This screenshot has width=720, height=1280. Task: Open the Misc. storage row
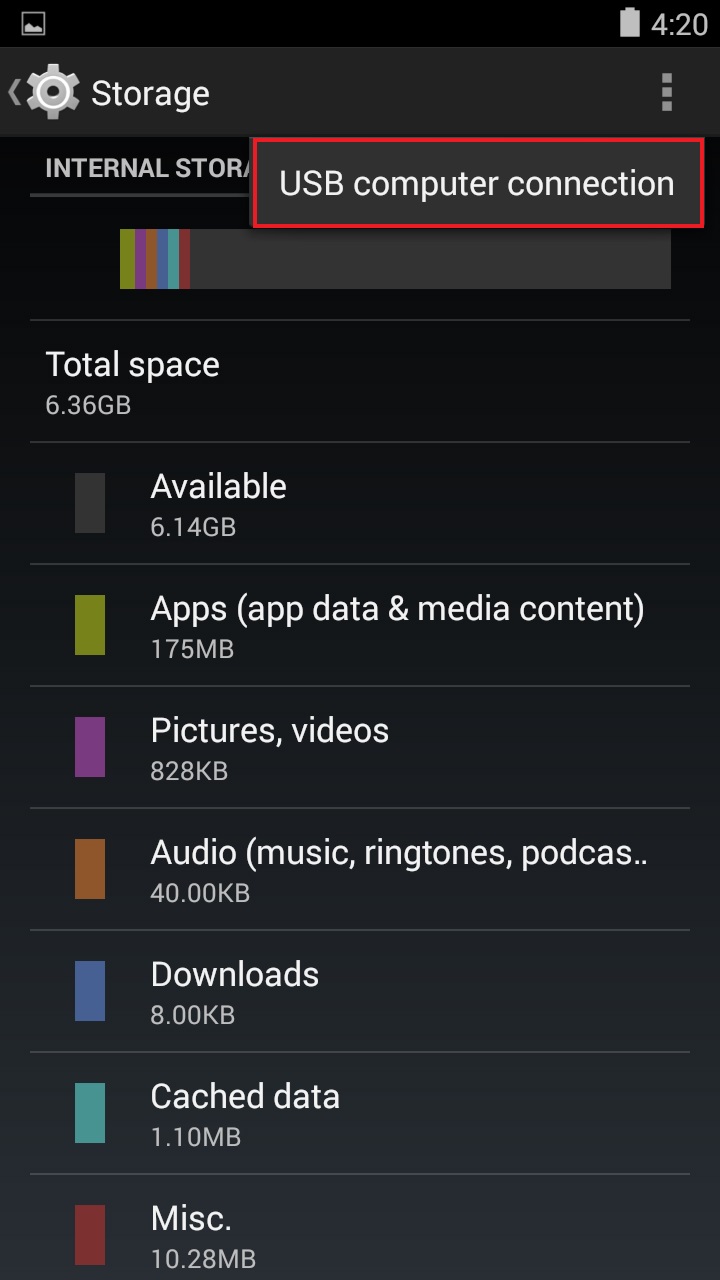(360, 1228)
